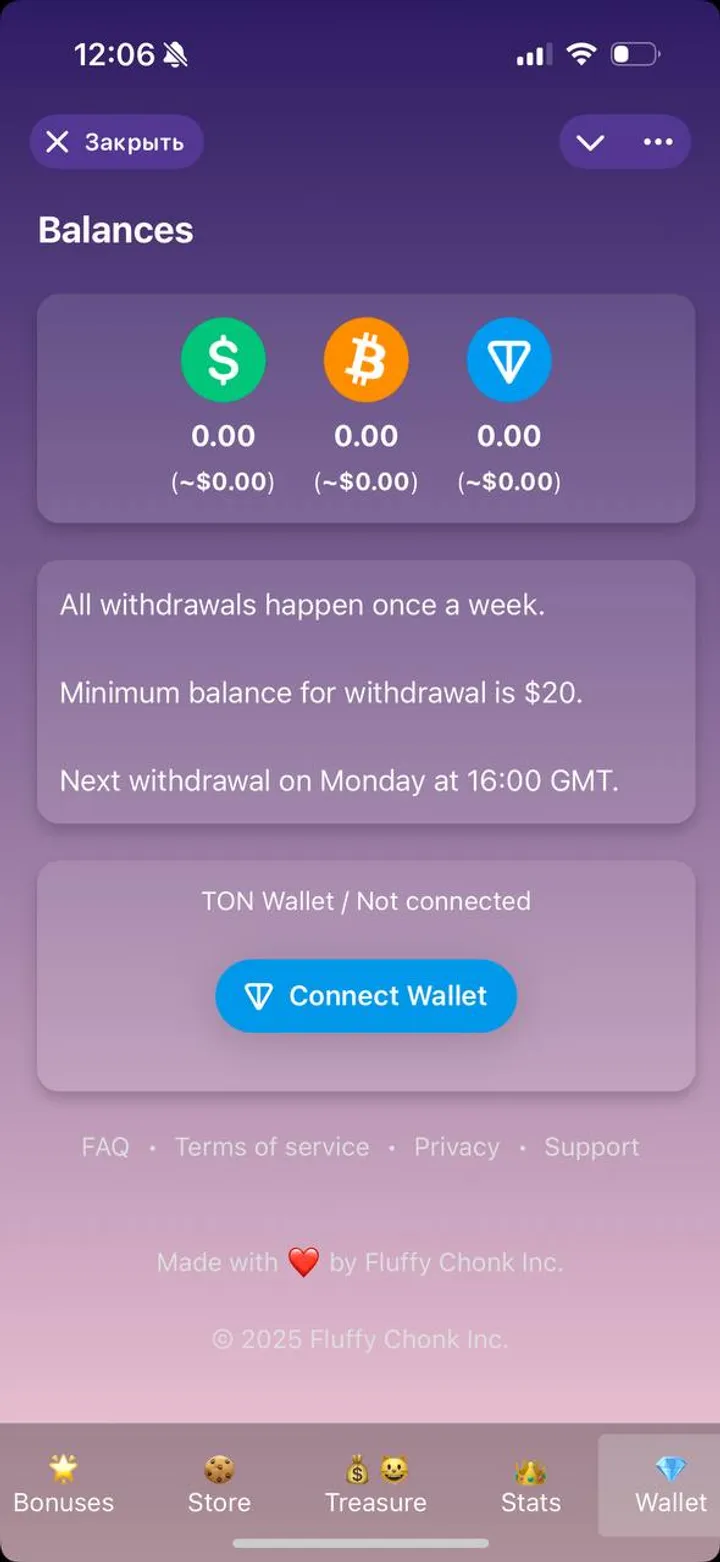Open the FAQ link
The image size is (720, 1562).
click(x=105, y=1147)
